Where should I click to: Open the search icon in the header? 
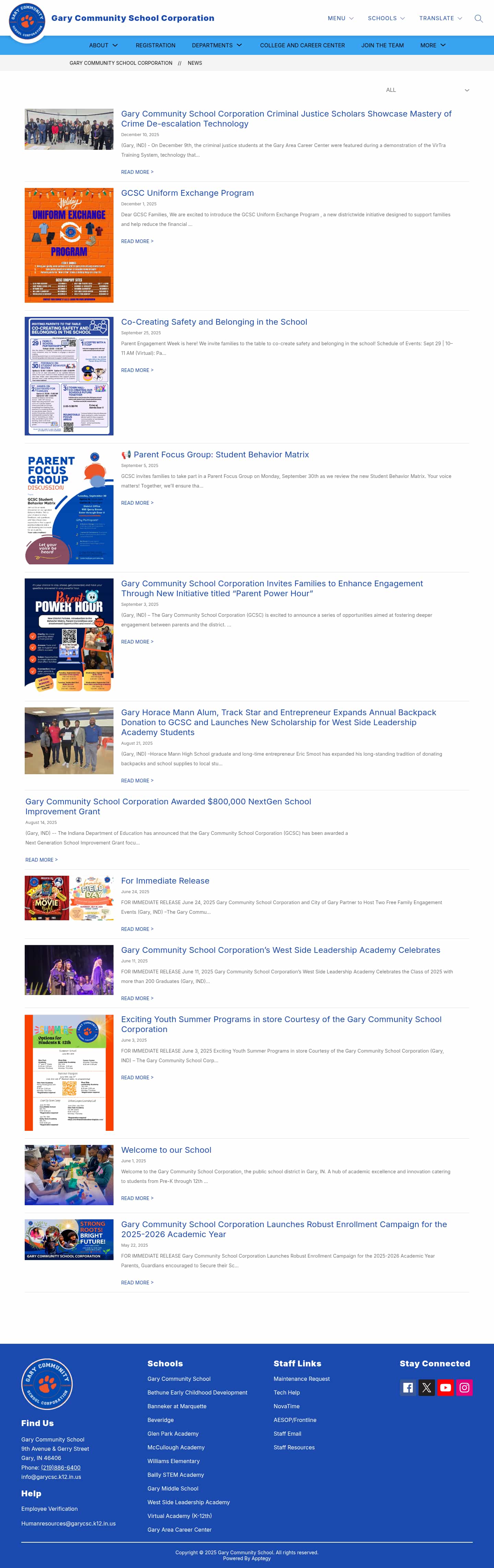(x=478, y=18)
